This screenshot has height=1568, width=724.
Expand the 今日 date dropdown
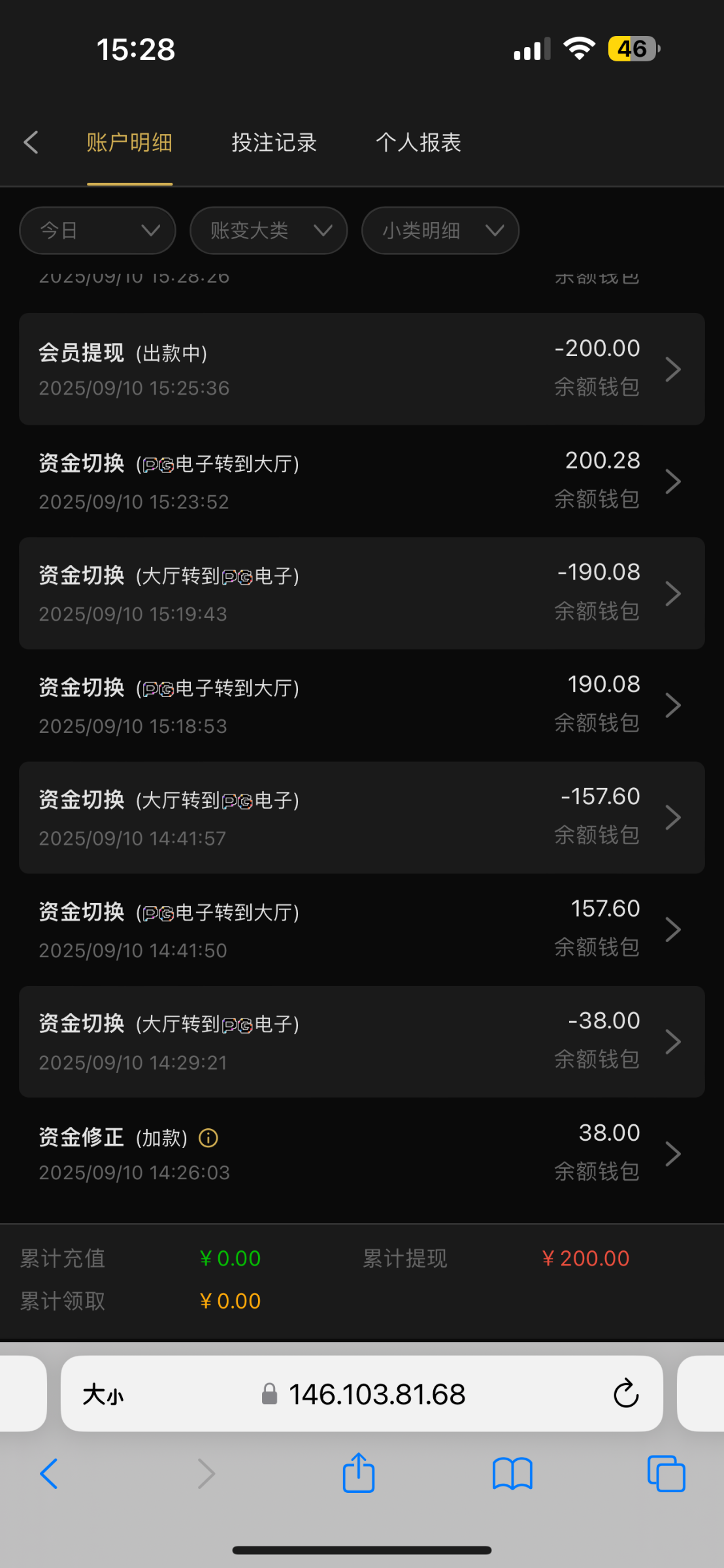[98, 231]
